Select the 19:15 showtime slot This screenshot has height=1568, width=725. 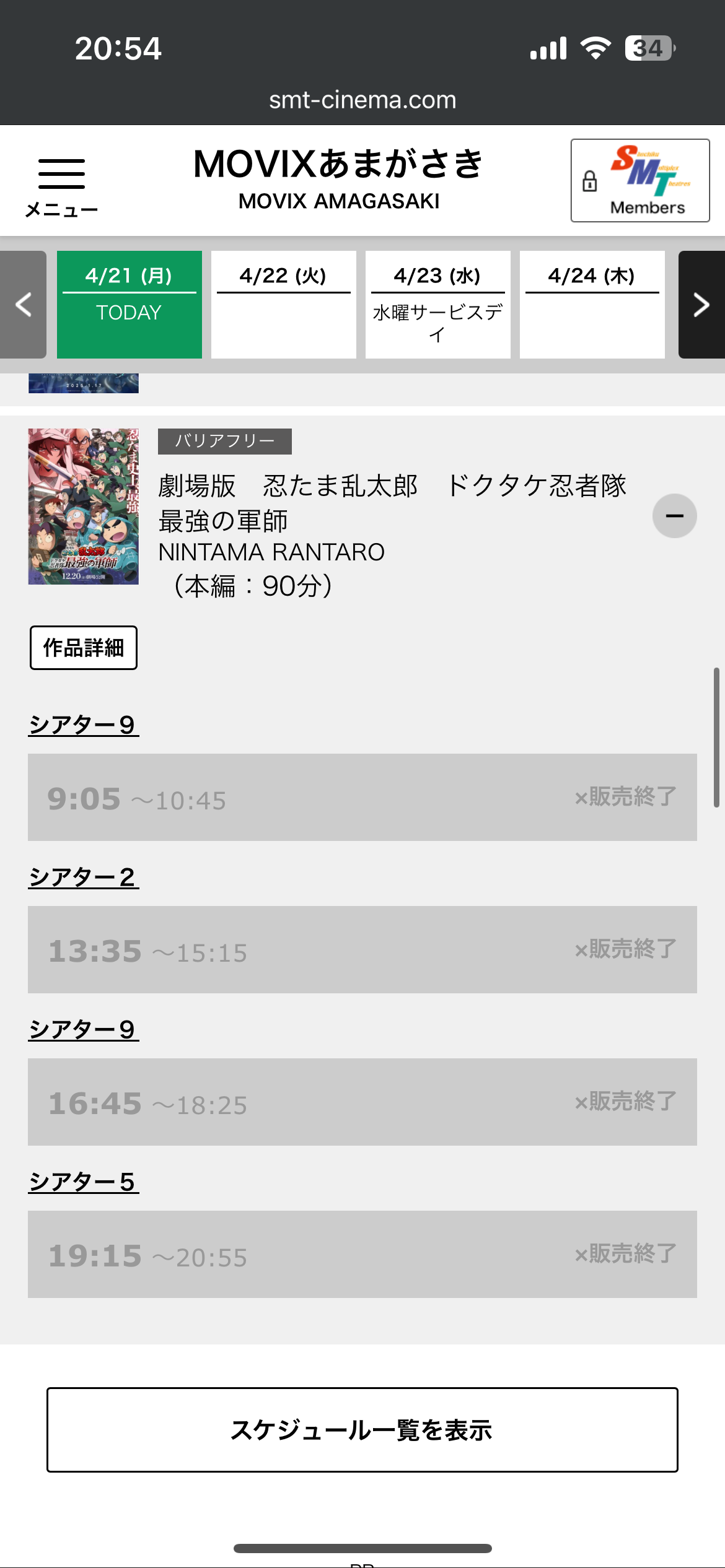362,1255
